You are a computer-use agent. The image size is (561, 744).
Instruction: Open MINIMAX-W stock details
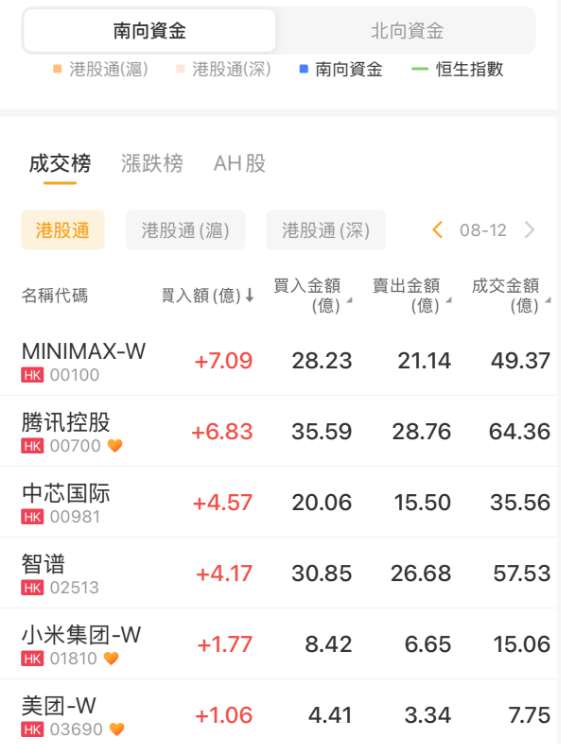point(279,361)
